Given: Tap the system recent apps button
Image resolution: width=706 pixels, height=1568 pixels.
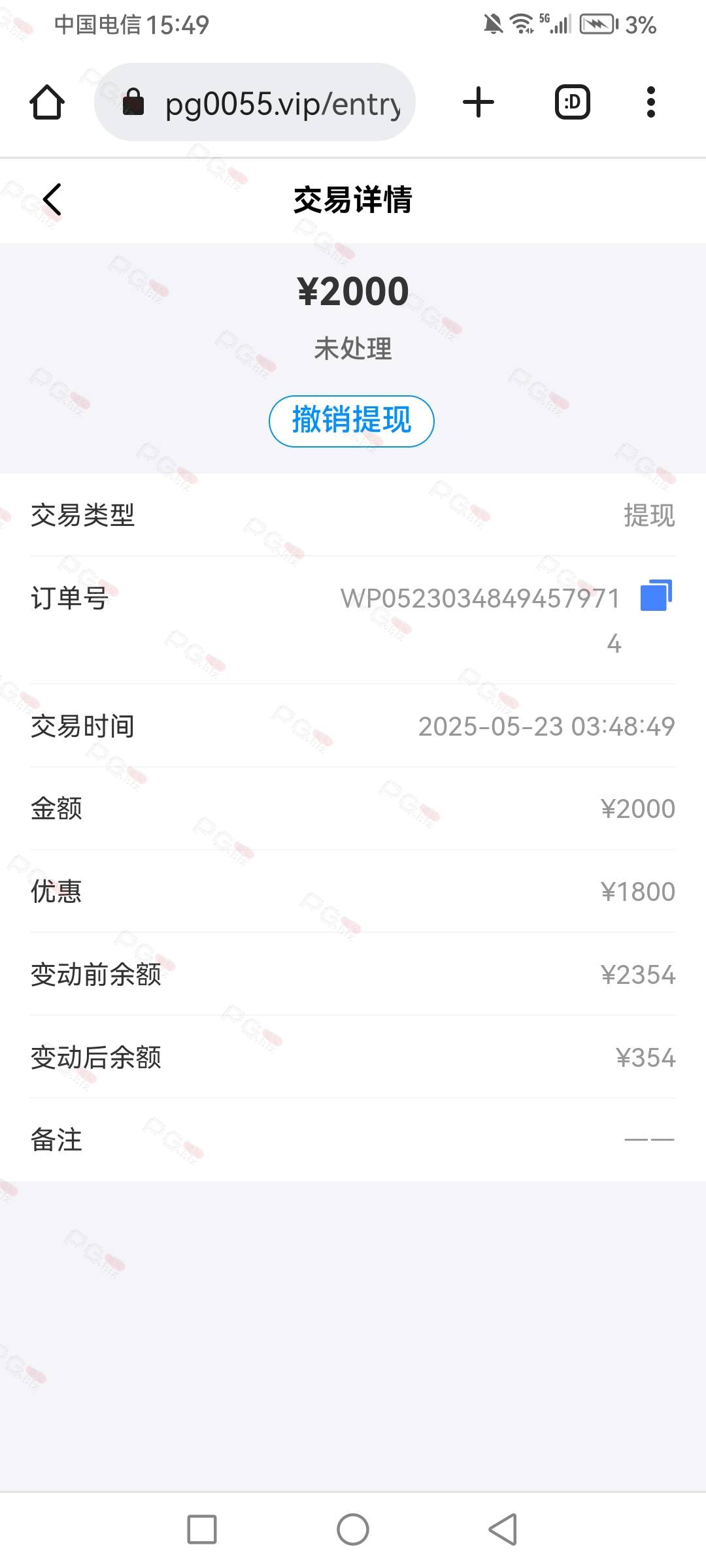Looking at the screenshot, I should (x=202, y=1529).
